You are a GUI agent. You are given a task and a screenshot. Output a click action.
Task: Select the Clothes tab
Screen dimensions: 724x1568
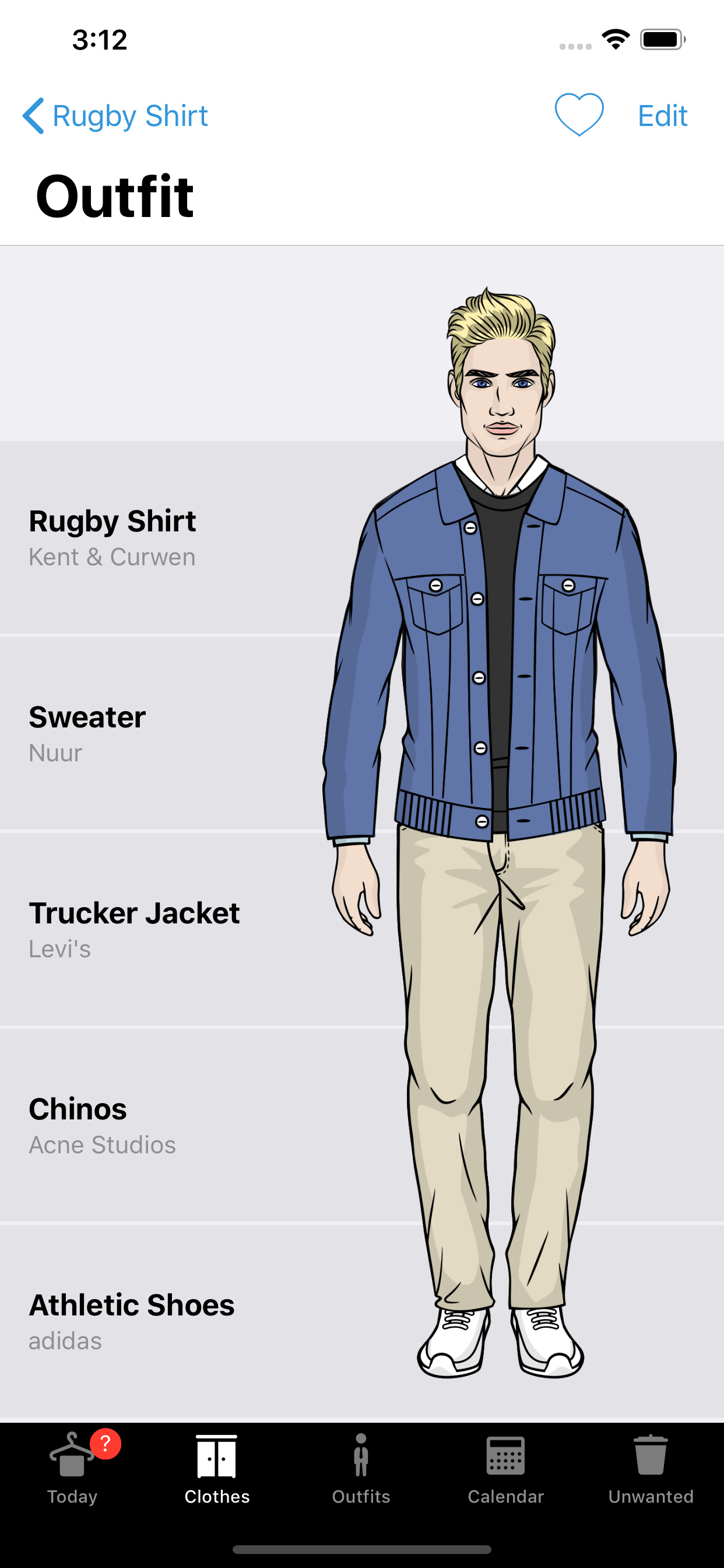(217, 1468)
